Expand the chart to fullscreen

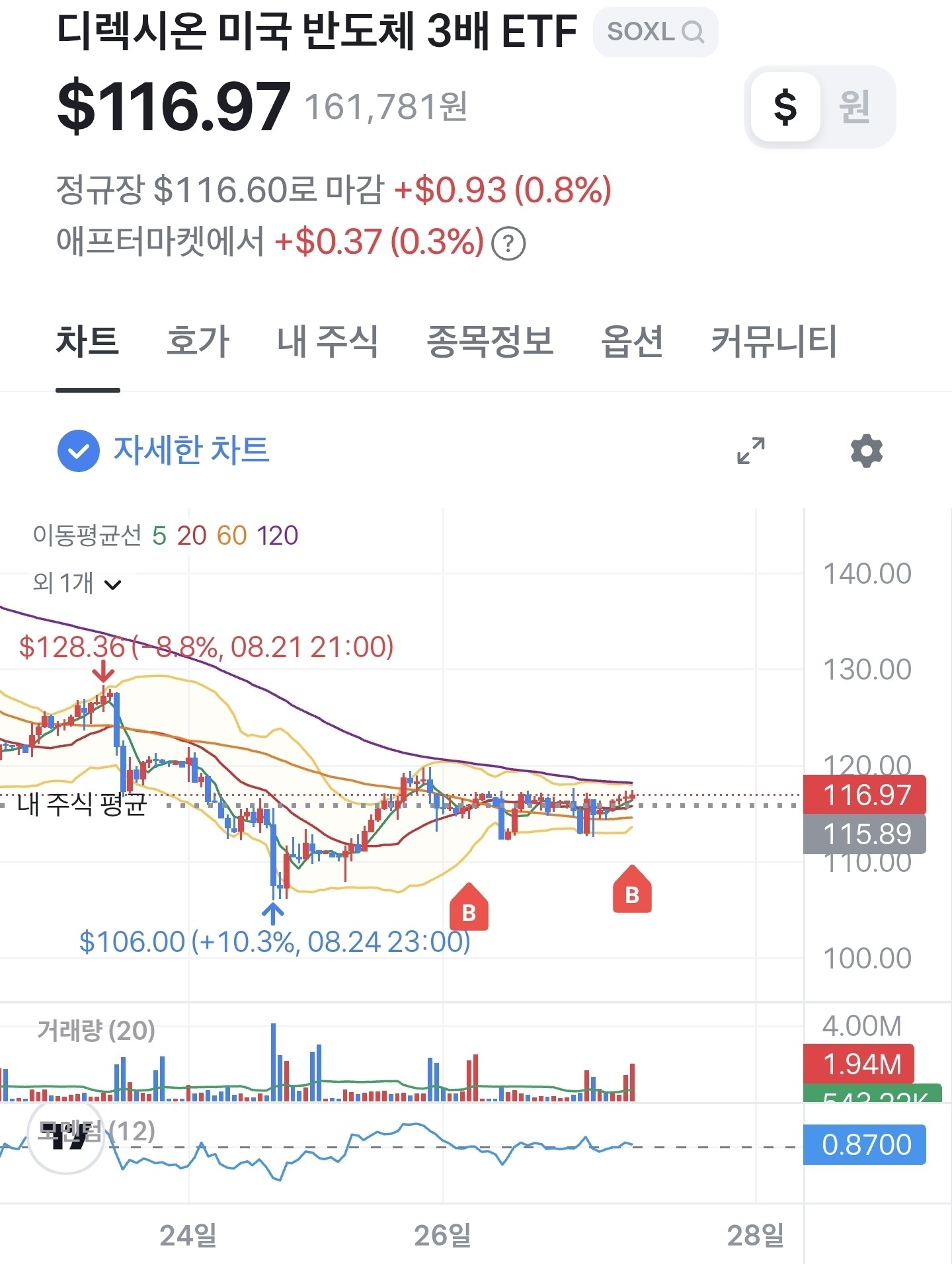pyautogui.click(x=751, y=451)
